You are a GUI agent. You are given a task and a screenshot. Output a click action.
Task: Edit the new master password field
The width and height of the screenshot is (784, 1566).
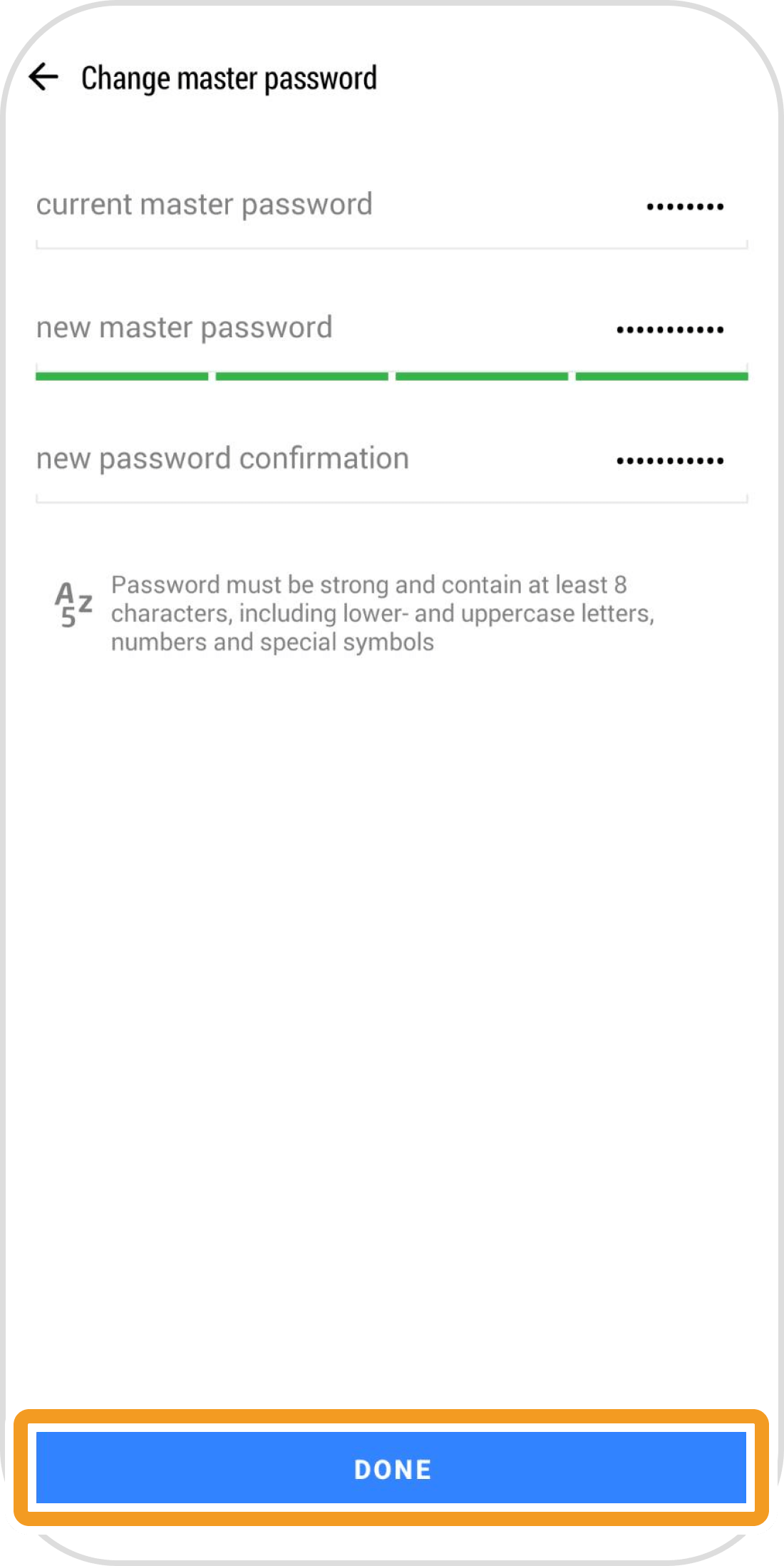pyautogui.click(x=391, y=329)
